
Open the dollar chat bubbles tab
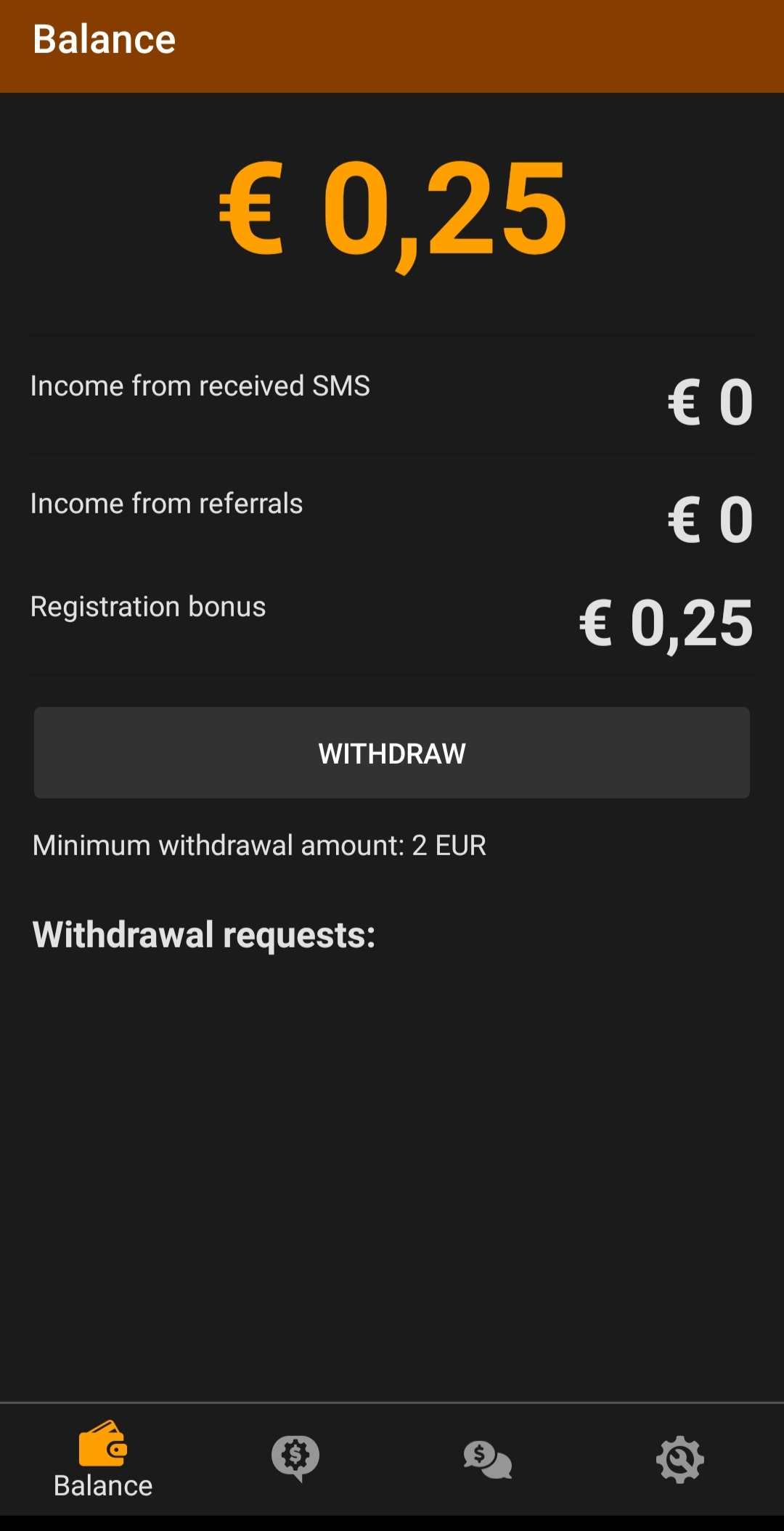pyautogui.click(x=488, y=1459)
